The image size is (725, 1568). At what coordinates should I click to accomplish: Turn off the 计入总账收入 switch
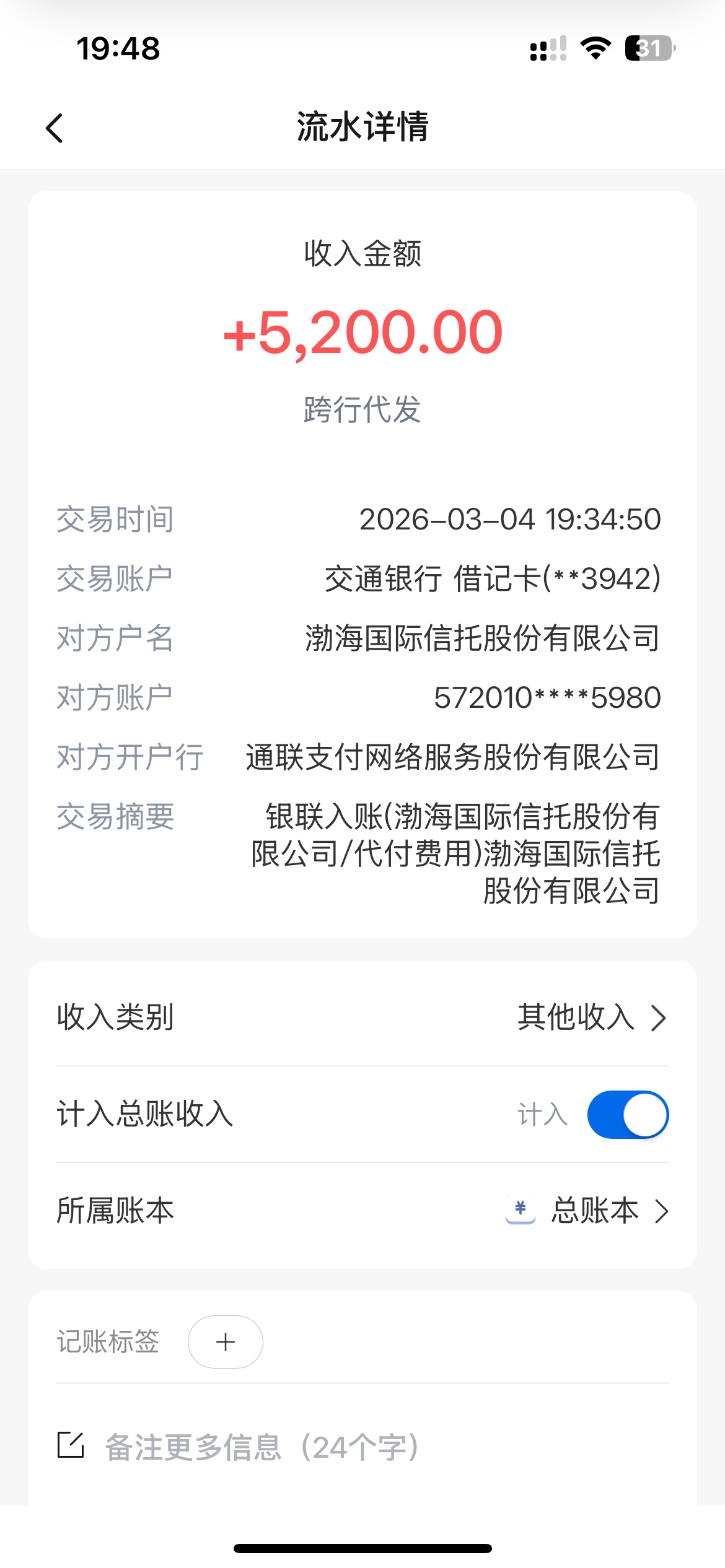click(627, 1115)
